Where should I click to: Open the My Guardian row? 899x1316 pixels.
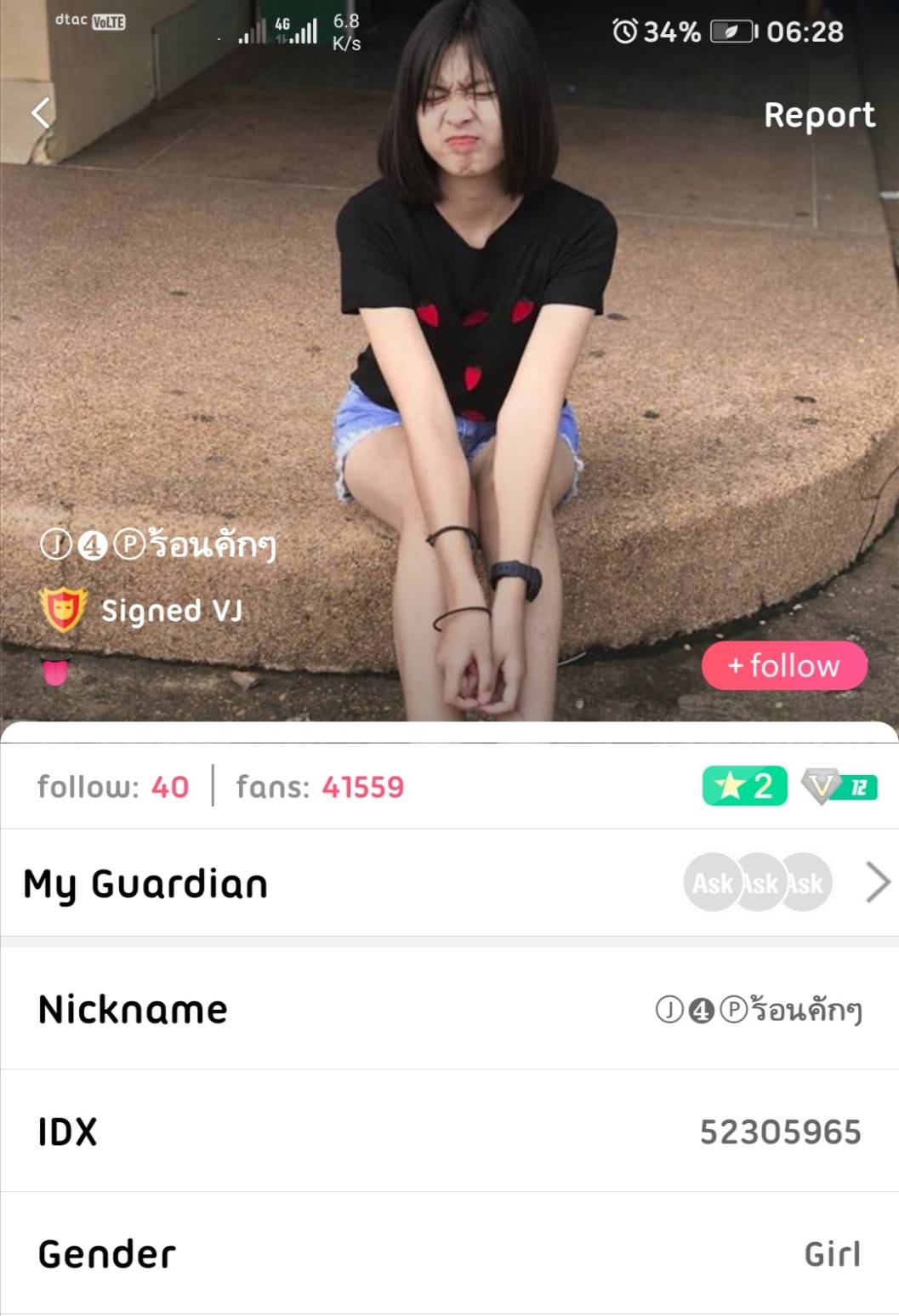(449, 883)
